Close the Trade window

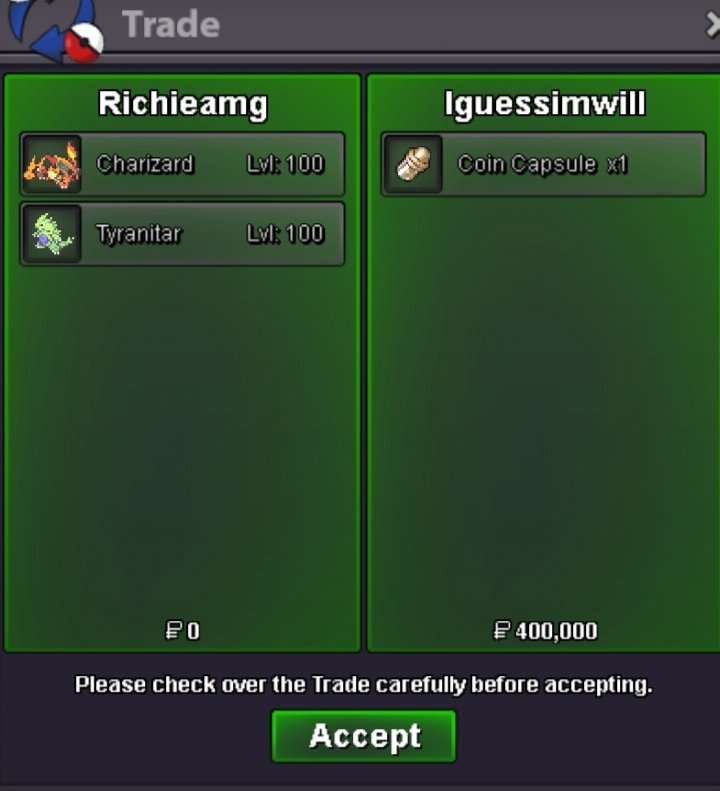coord(712,24)
